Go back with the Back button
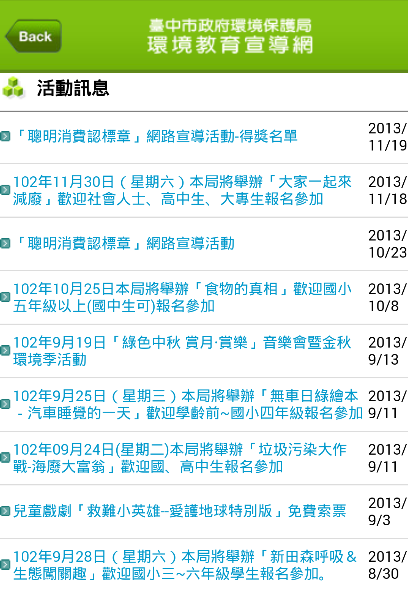Image resolution: width=408 pixels, height=590 pixels. point(33,36)
